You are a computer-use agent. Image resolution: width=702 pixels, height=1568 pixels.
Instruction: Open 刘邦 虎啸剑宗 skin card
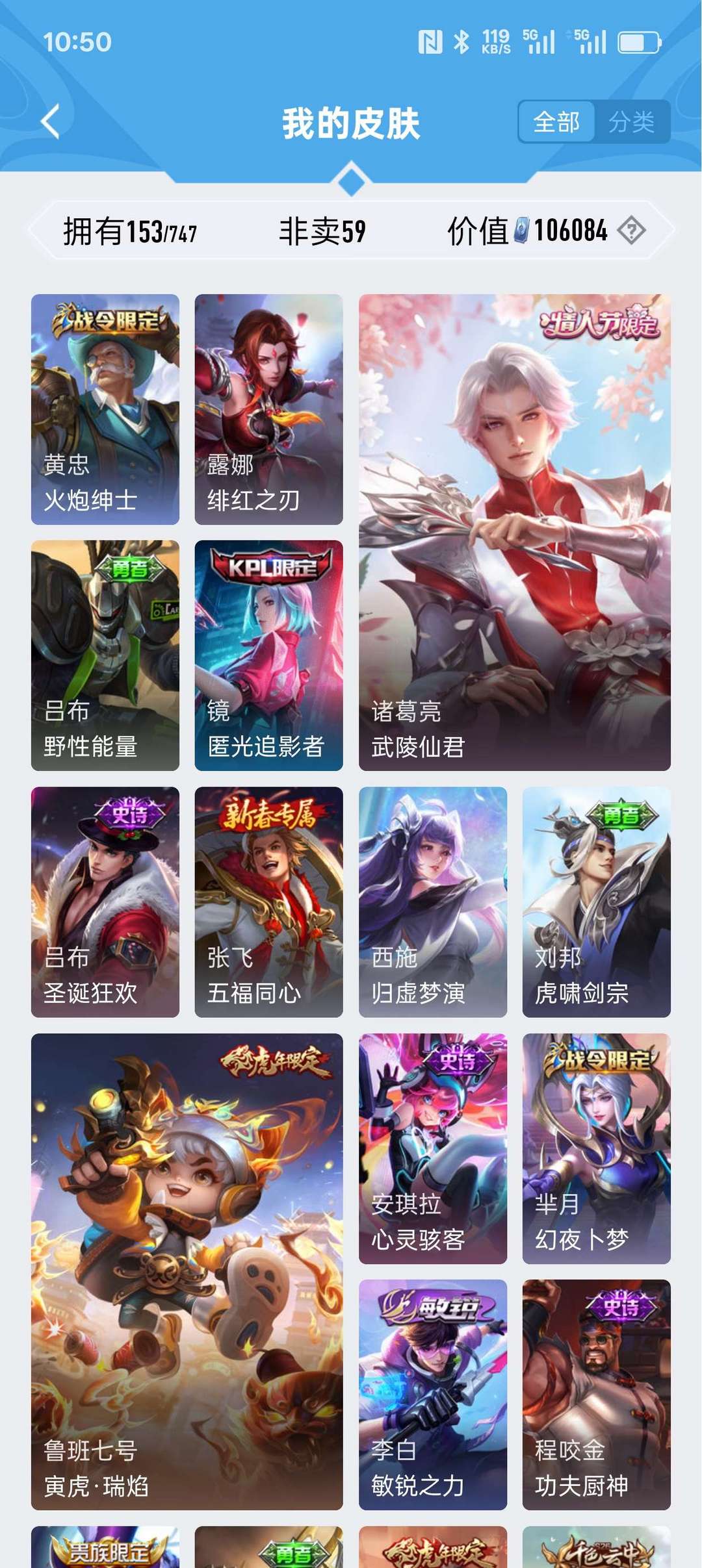tap(596, 902)
